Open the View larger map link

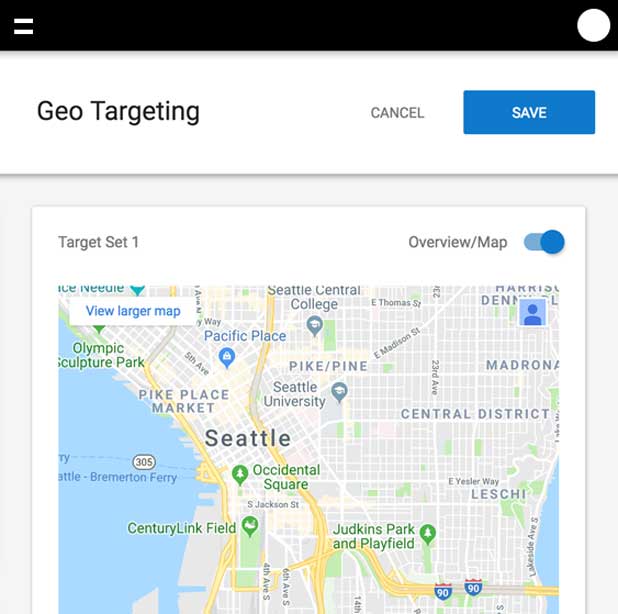133,311
